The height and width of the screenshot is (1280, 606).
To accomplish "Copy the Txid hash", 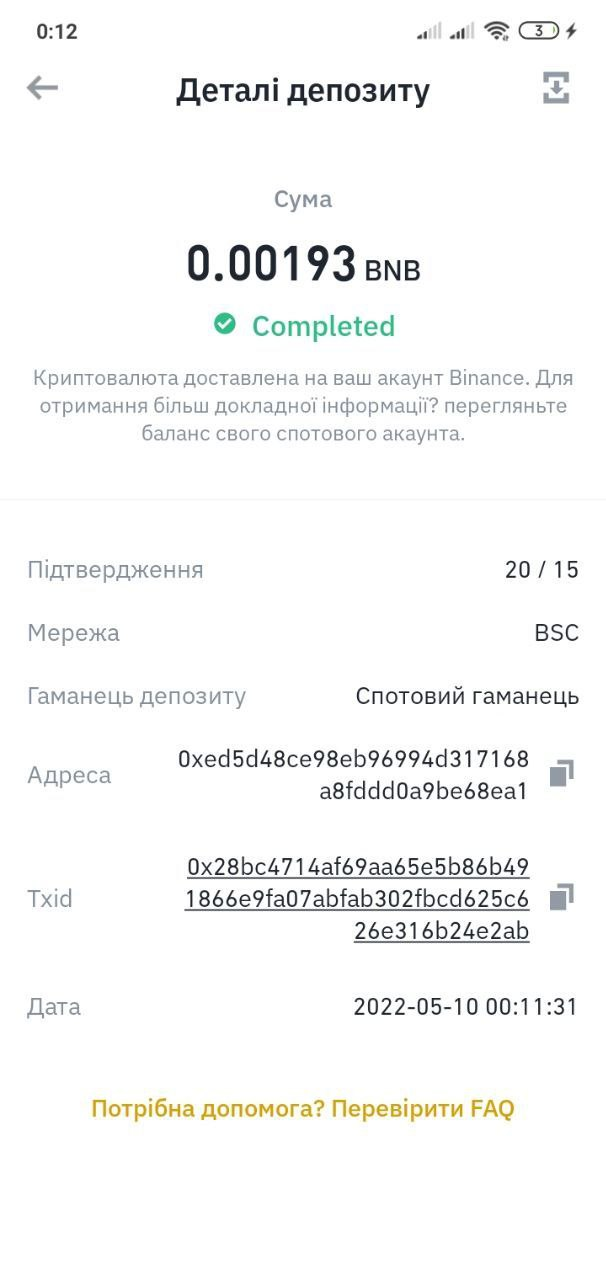I will [561, 897].
